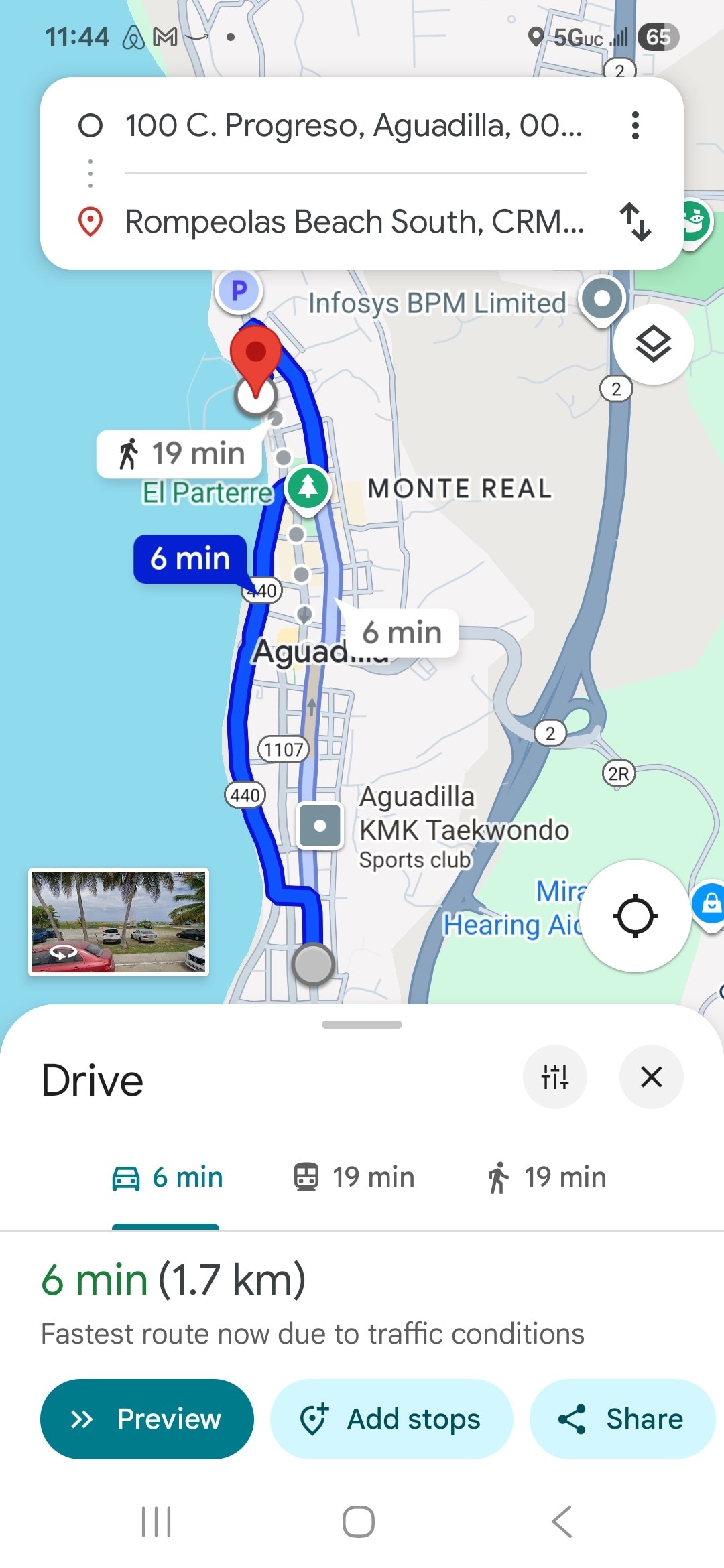
Task: Tap the 19 min walking route label
Action: tap(182, 454)
